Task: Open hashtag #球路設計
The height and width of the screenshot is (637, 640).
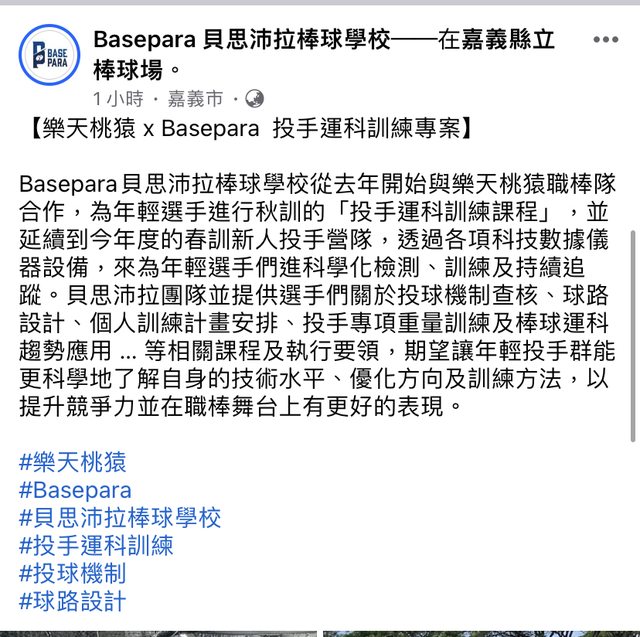Action: pyautogui.click(x=73, y=601)
